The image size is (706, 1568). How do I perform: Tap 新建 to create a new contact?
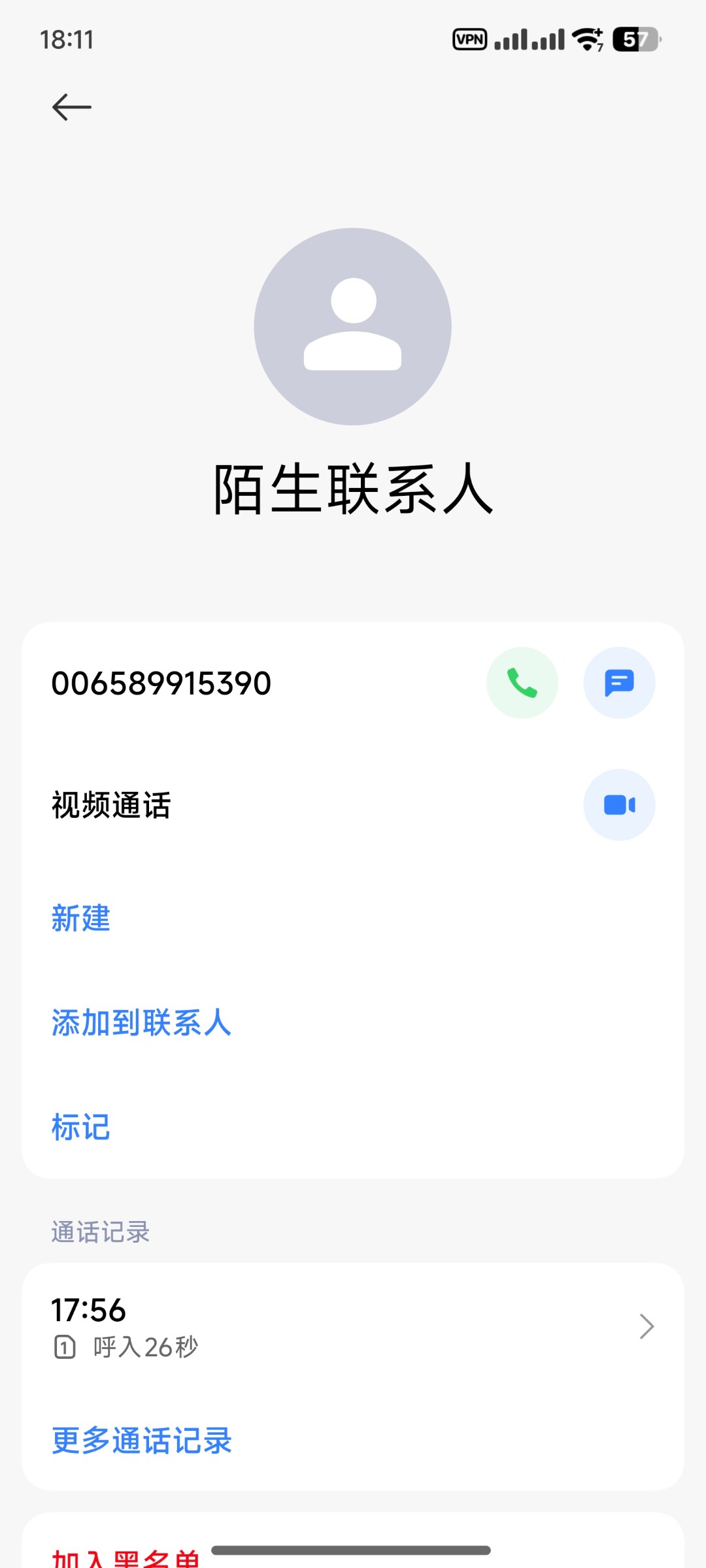(81, 918)
